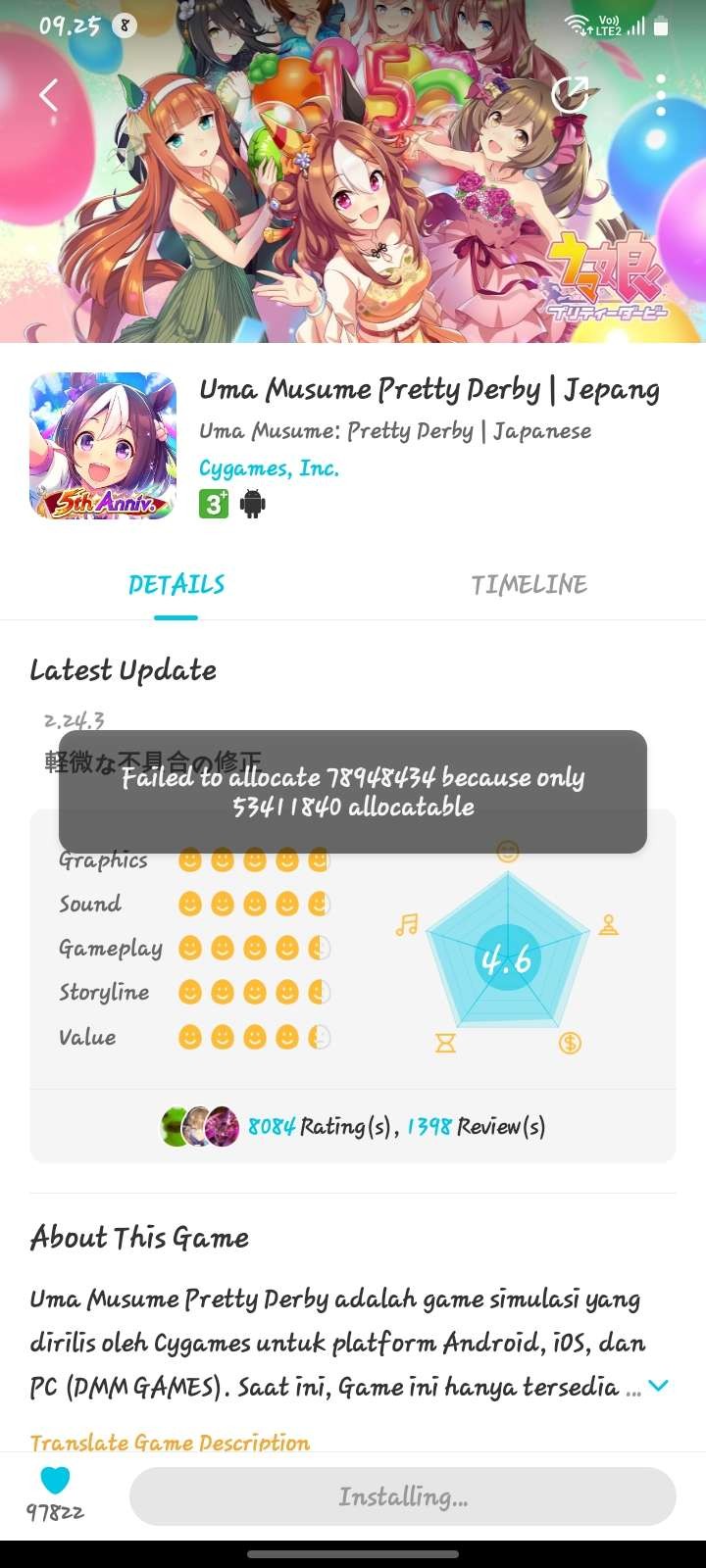Select the DETAILS tab
The image size is (706, 1568).
tap(176, 585)
